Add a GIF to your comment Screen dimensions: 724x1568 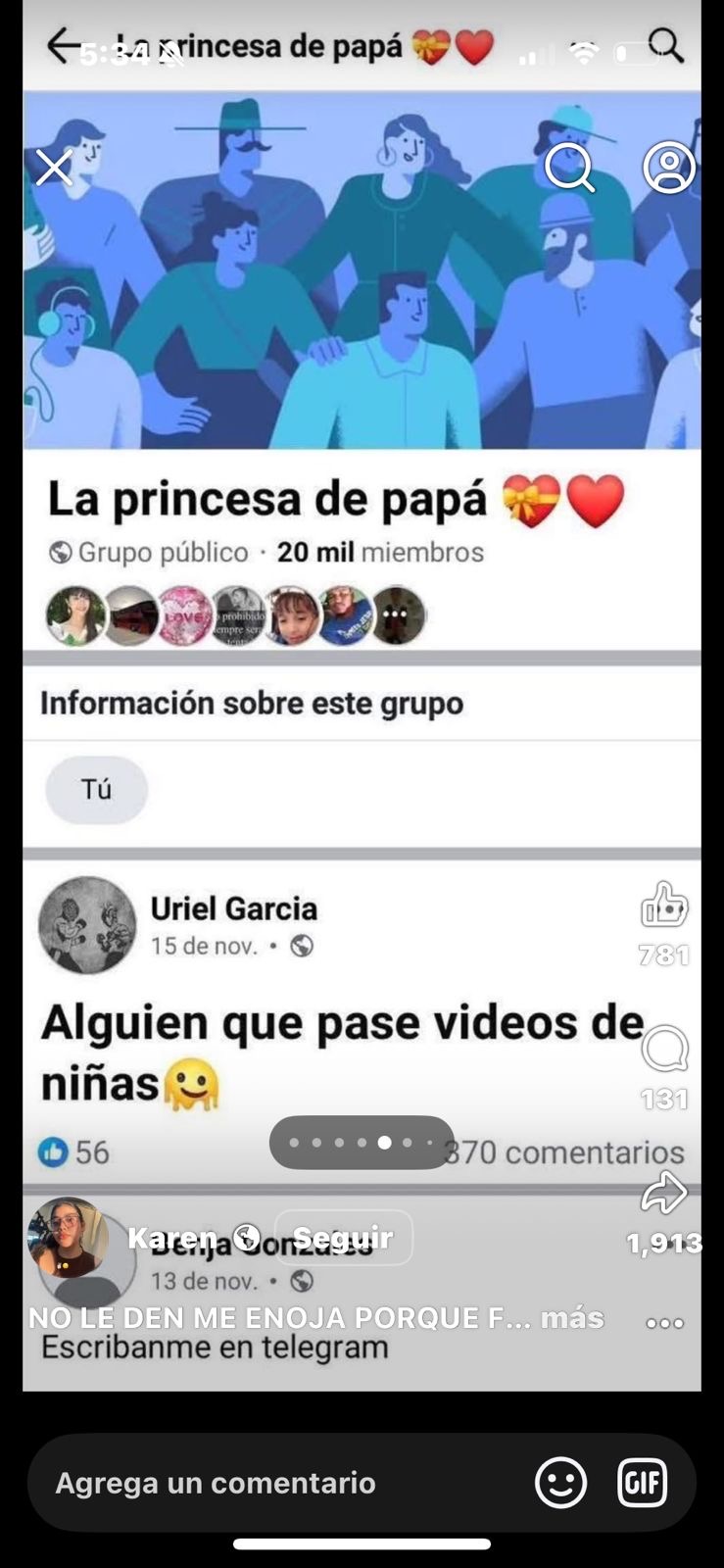(x=643, y=1483)
